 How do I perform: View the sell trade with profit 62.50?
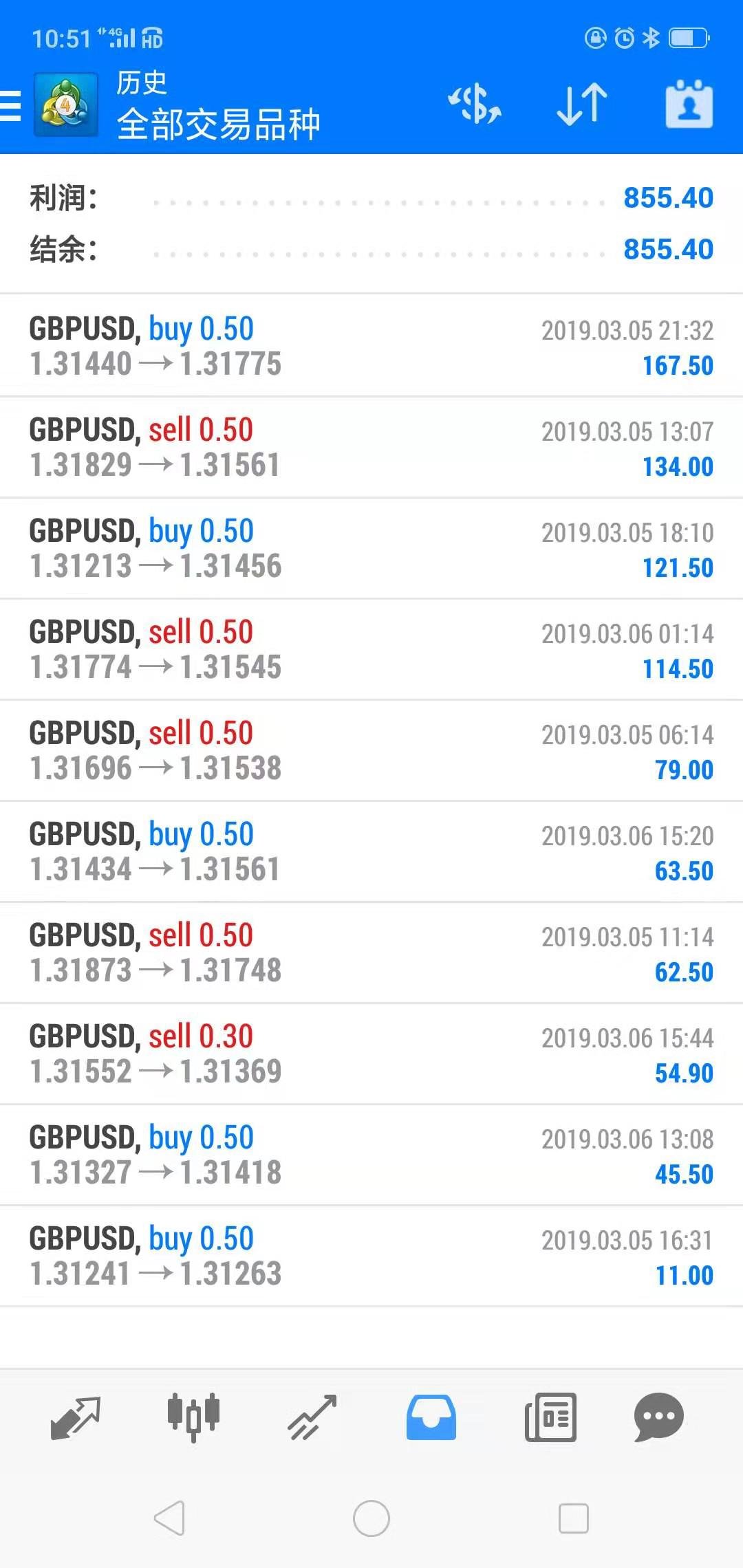coord(371,952)
